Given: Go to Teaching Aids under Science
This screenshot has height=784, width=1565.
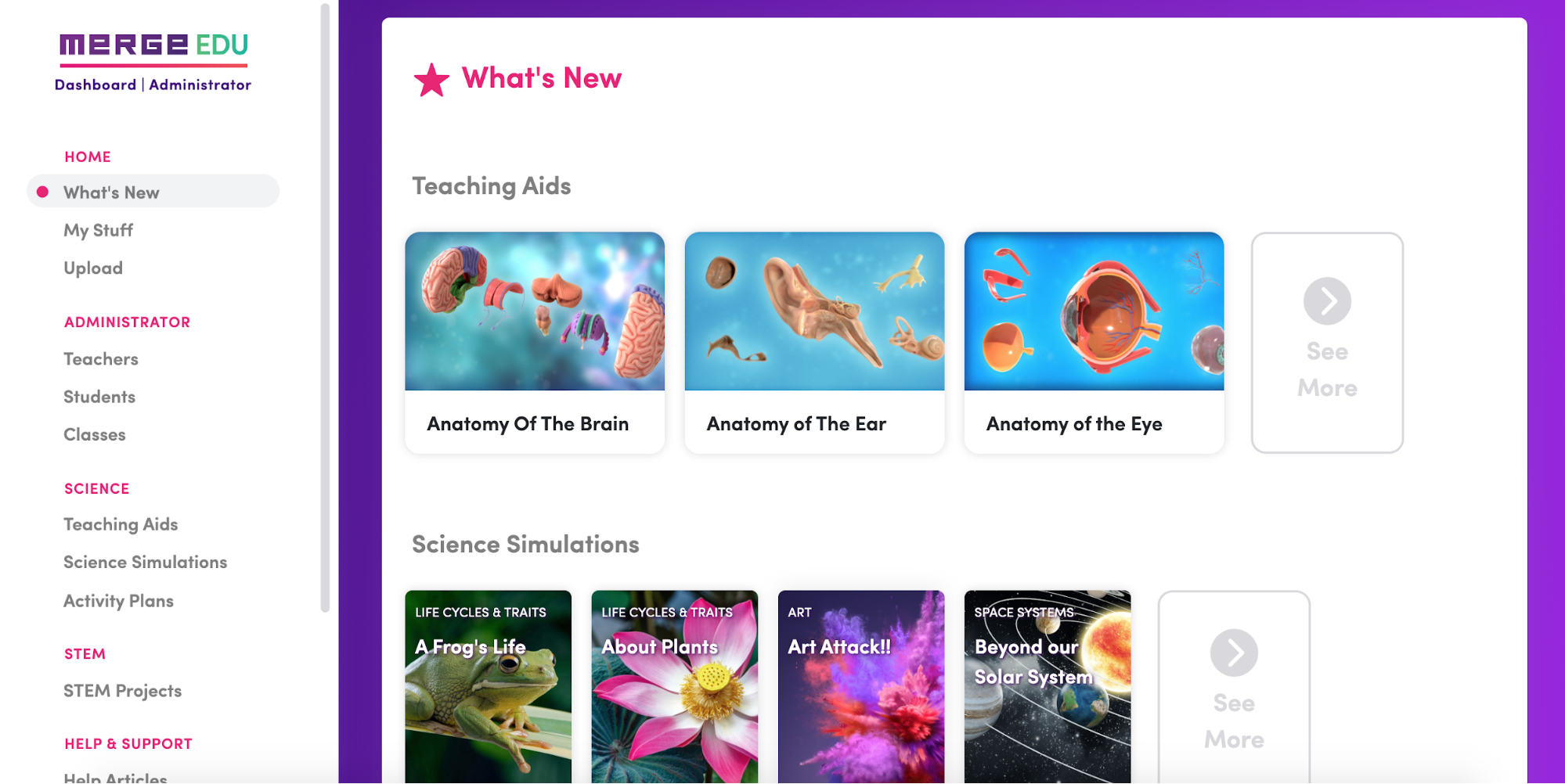Looking at the screenshot, I should (121, 524).
